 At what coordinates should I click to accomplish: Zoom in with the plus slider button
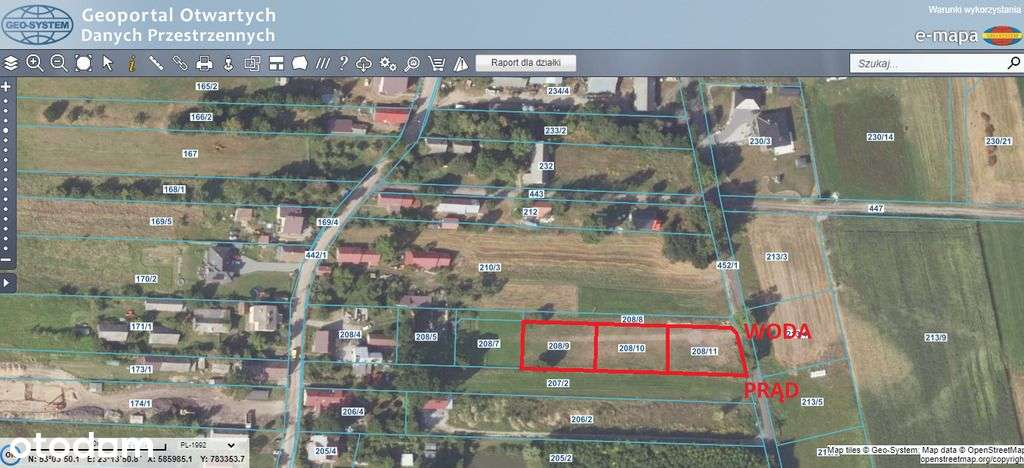pyautogui.click(x=6, y=87)
